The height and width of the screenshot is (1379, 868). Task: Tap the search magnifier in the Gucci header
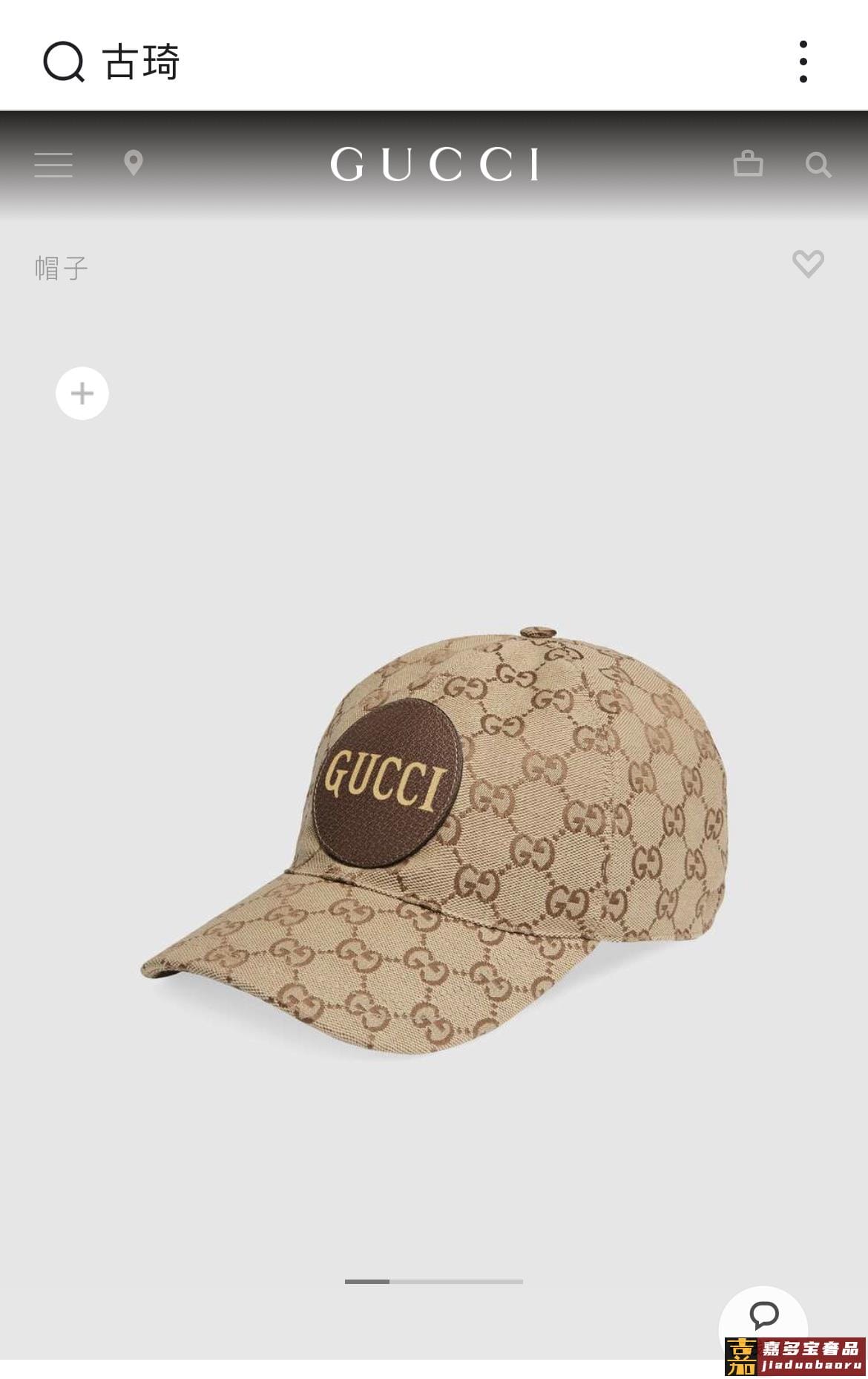pyautogui.click(x=818, y=164)
